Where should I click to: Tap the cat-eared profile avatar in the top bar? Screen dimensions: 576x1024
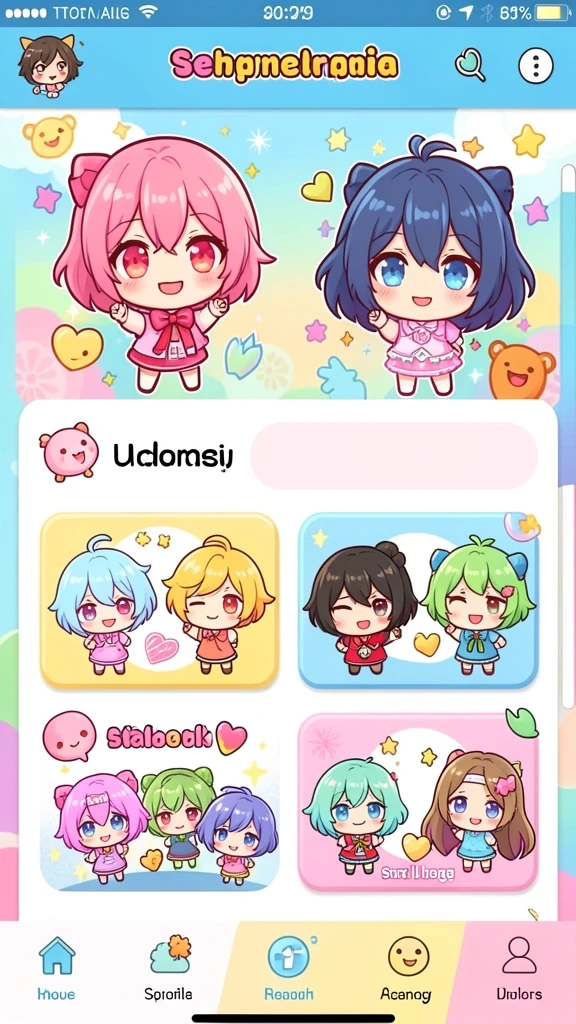click(50, 66)
